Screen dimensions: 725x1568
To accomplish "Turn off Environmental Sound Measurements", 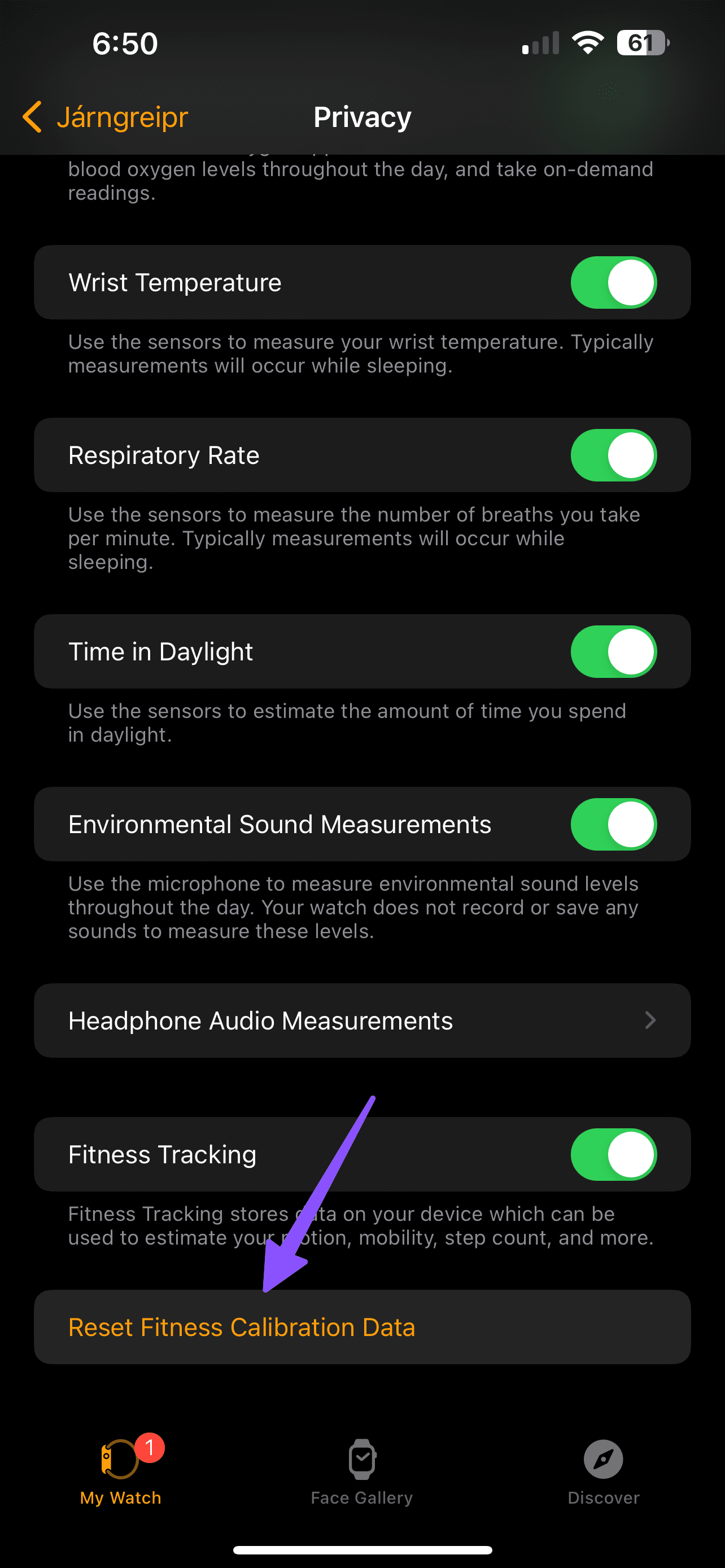I will click(x=613, y=825).
